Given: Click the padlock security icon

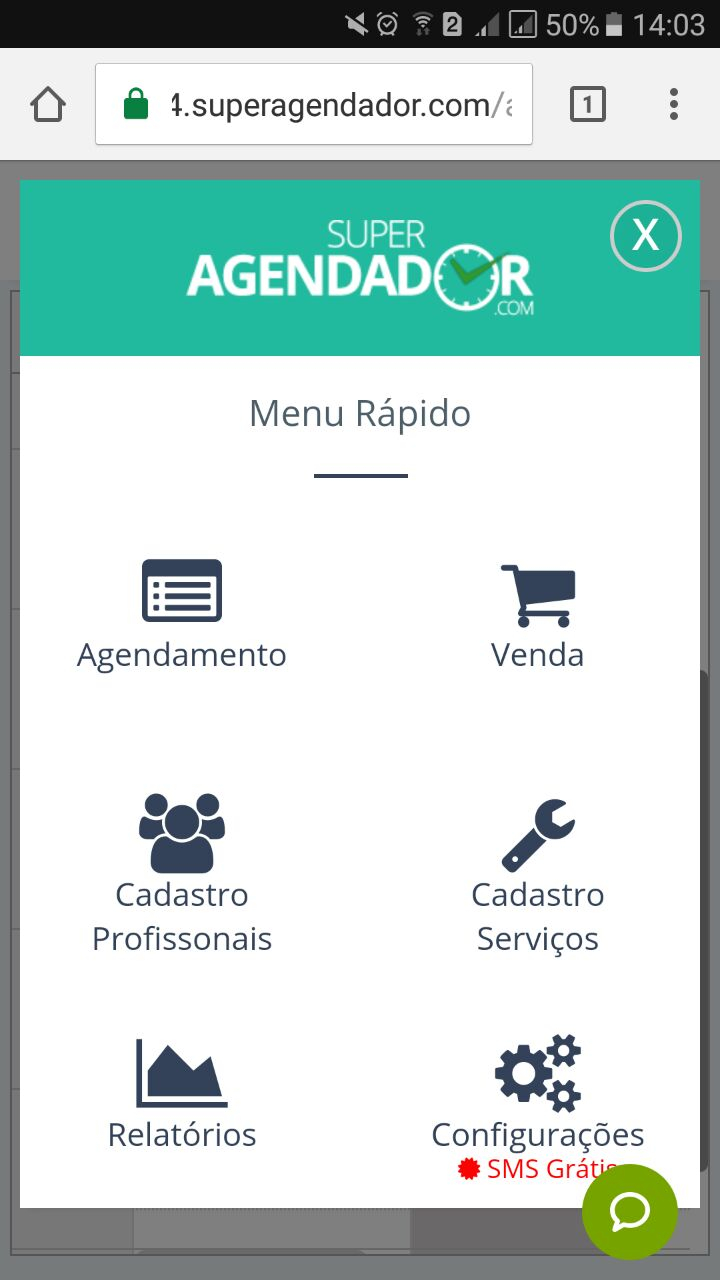Looking at the screenshot, I should pyautogui.click(x=138, y=102).
